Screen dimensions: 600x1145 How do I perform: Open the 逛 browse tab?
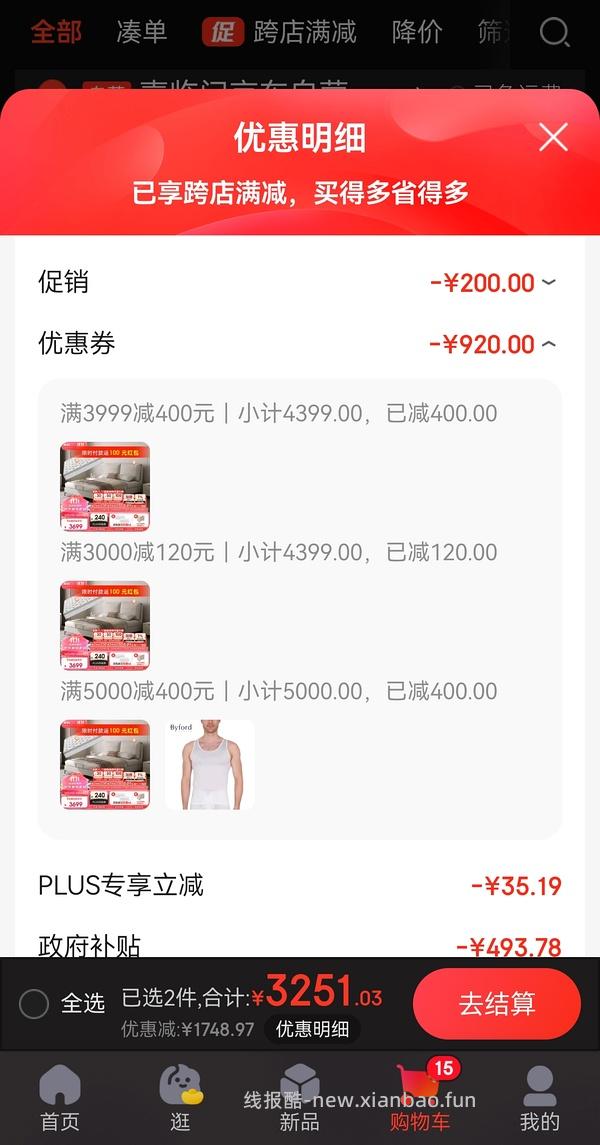181,1098
